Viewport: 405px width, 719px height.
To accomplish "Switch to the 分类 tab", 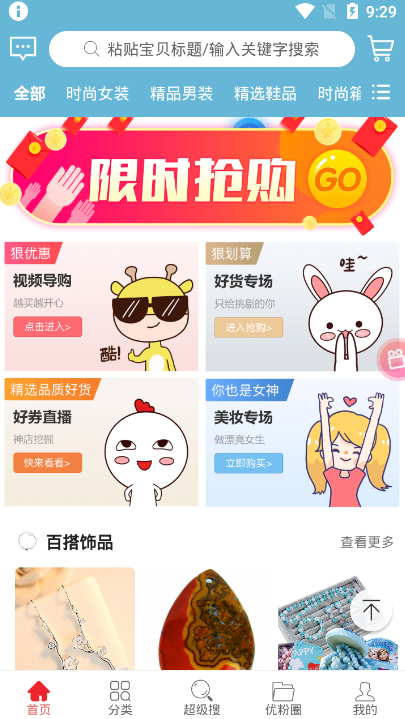I will (x=120, y=698).
